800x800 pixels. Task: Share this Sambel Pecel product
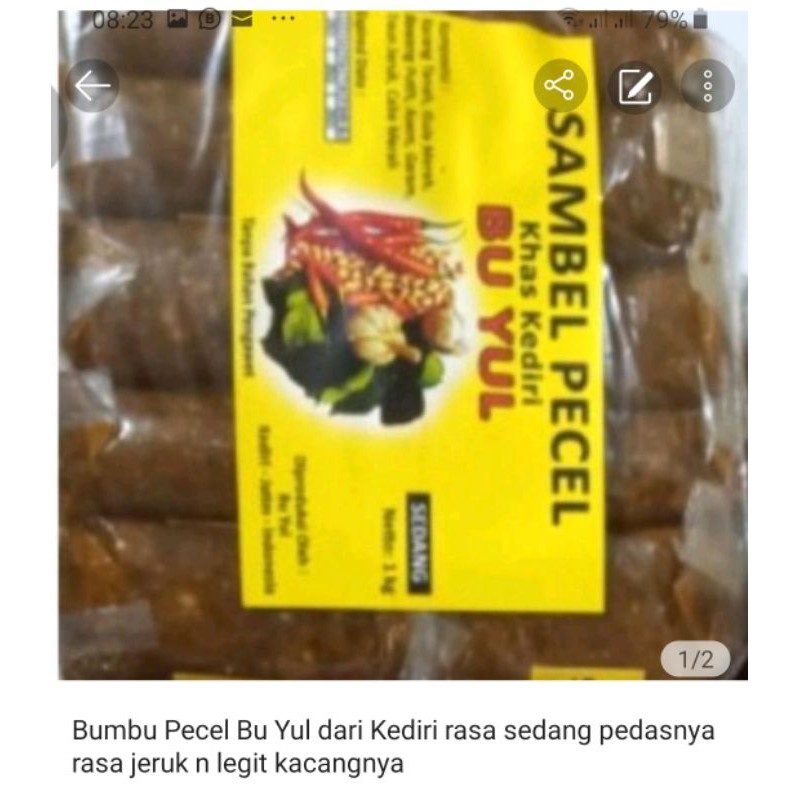560,86
